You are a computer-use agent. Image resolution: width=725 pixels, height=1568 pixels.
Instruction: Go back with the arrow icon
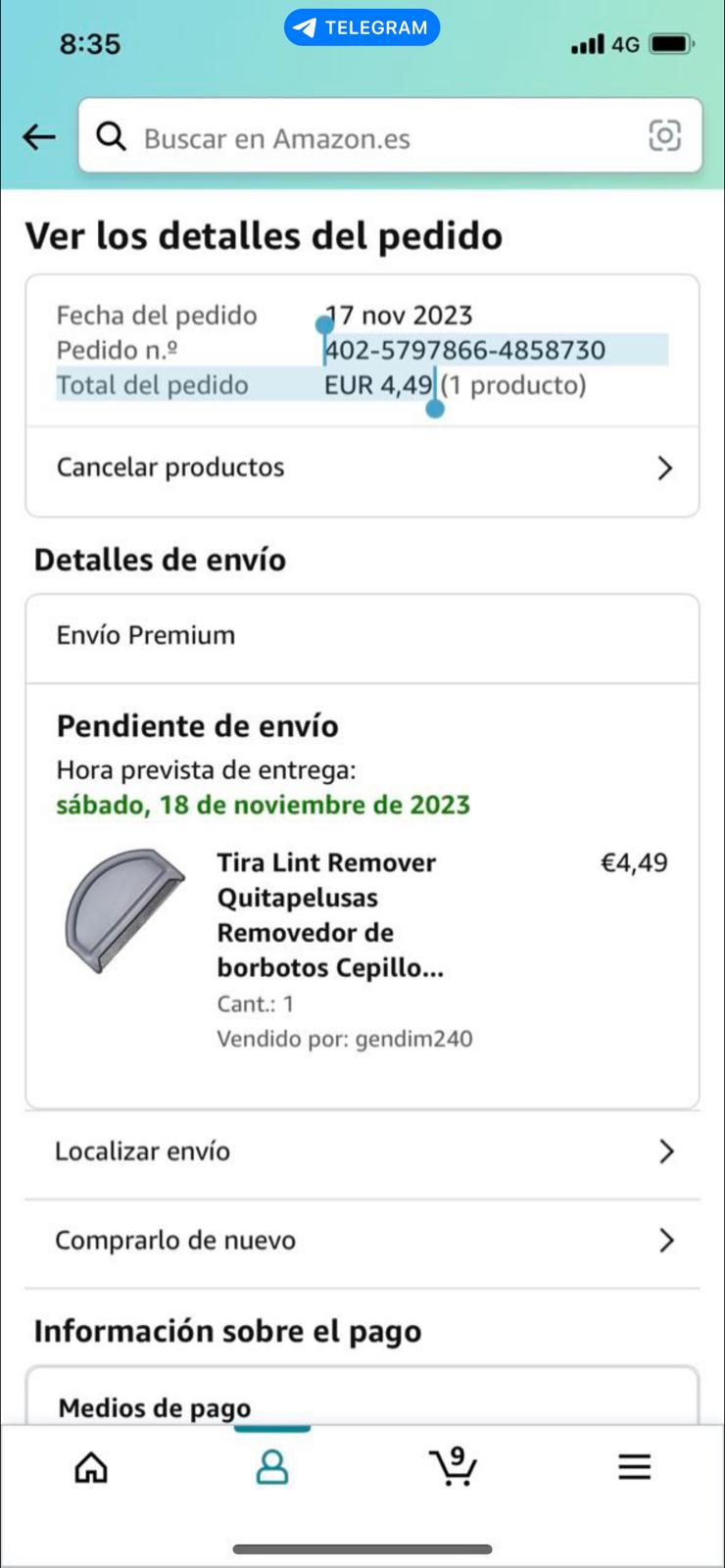coord(39,137)
